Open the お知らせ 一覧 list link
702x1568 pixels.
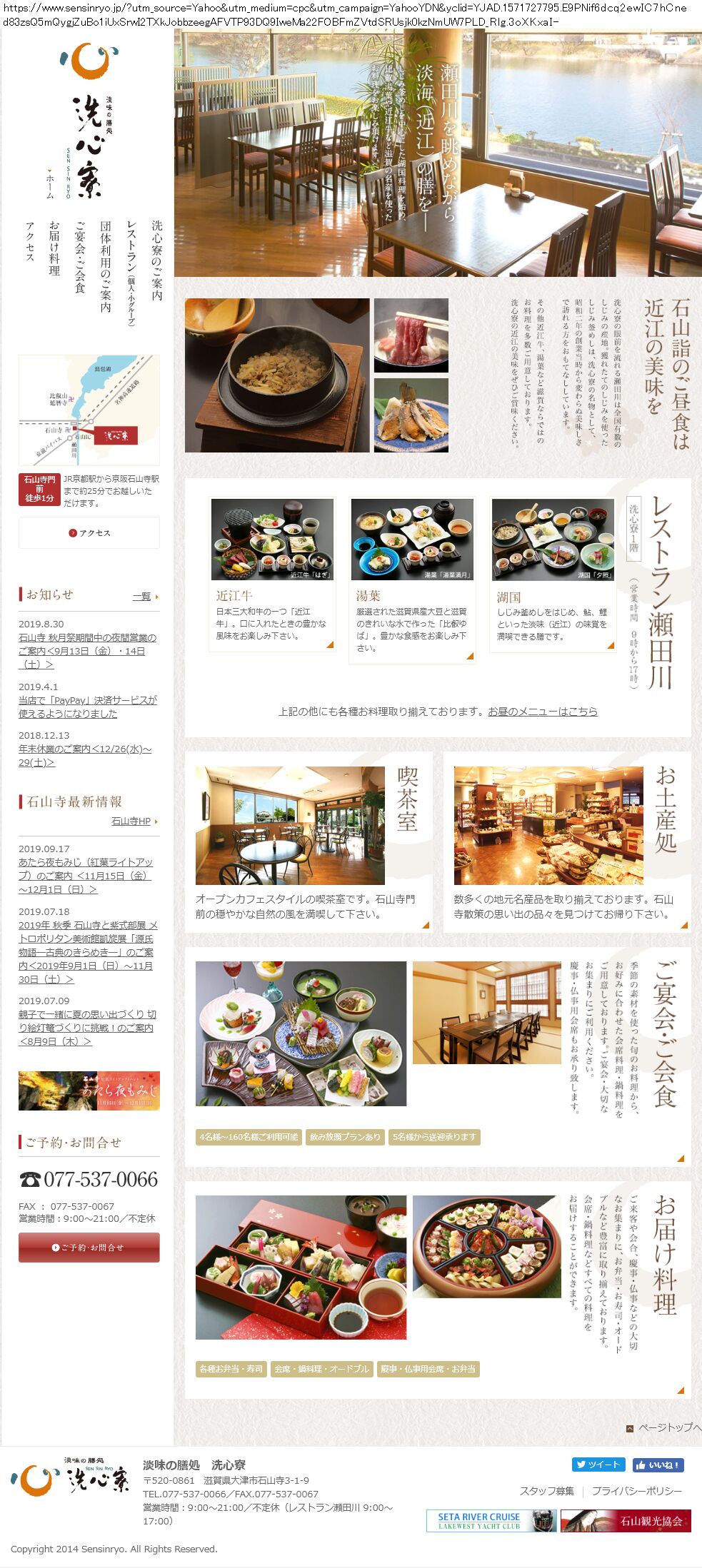[142, 597]
